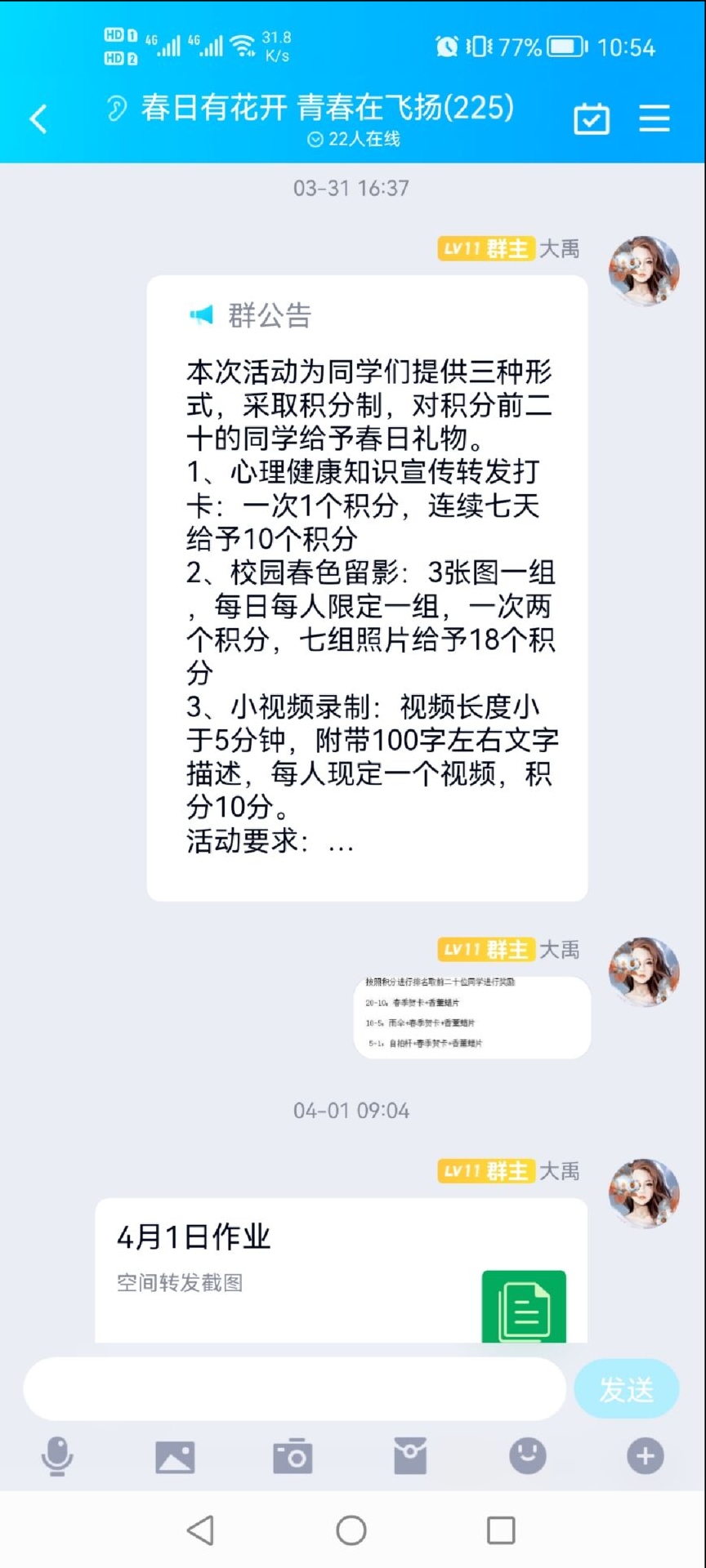Open the 群公告 announcement card
This screenshot has width=706, height=1568.
[367, 588]
